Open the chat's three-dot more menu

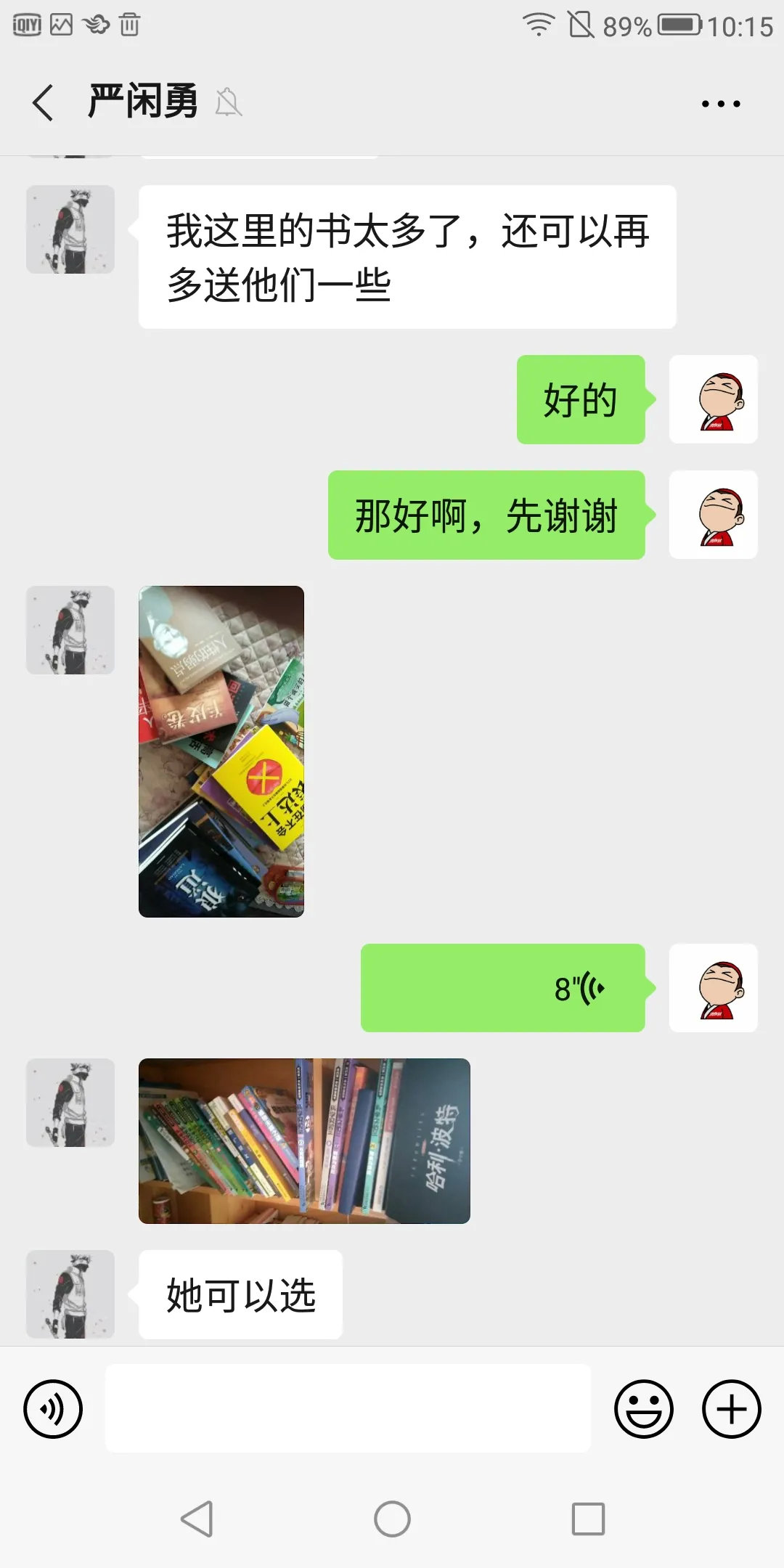point(720,104)
